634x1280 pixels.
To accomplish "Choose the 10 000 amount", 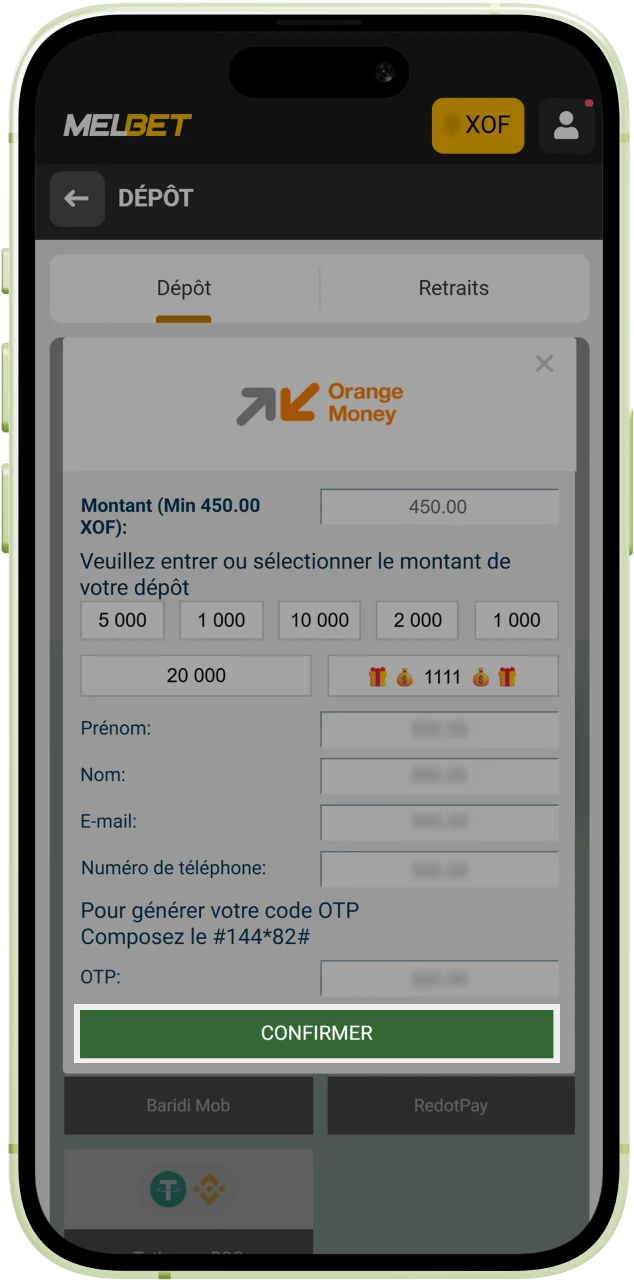I will 320,620.
